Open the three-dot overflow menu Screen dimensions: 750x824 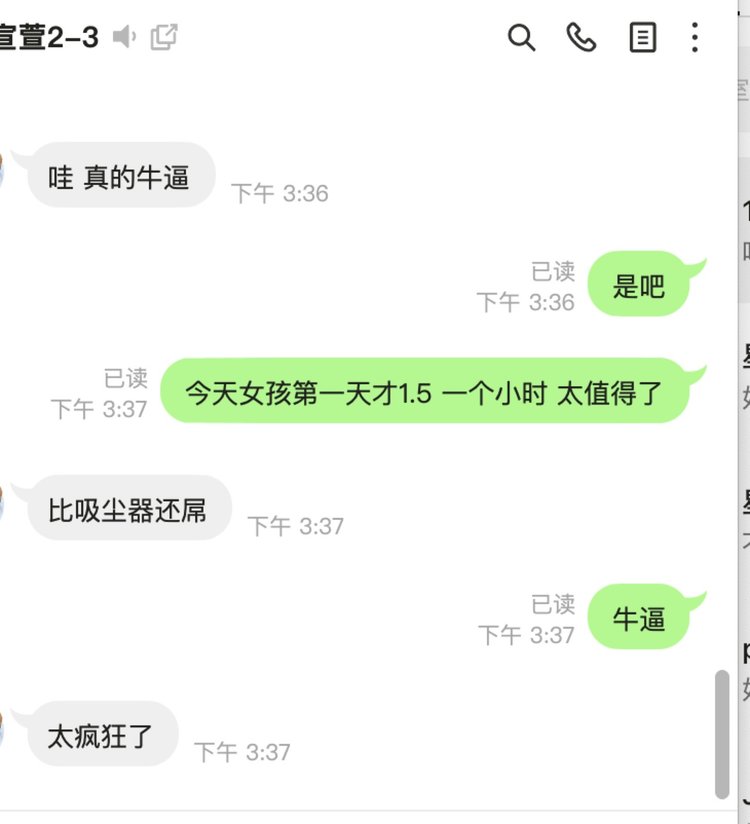pos(696,38)
